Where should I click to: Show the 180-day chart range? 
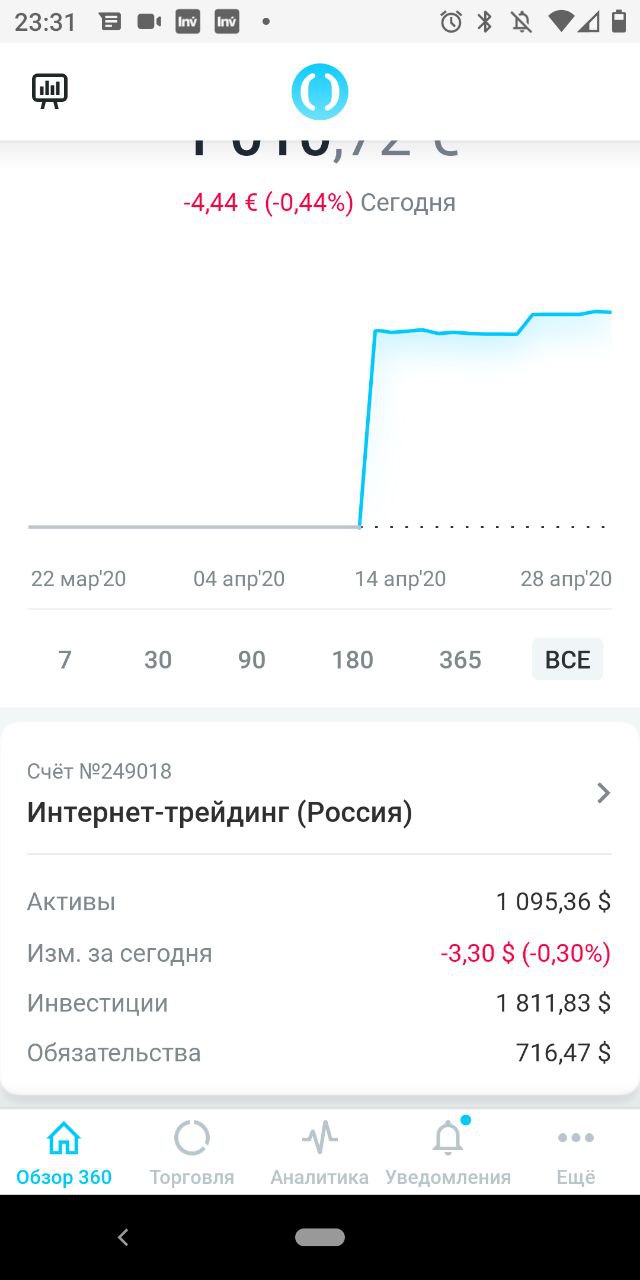click(x=353, y=660)
